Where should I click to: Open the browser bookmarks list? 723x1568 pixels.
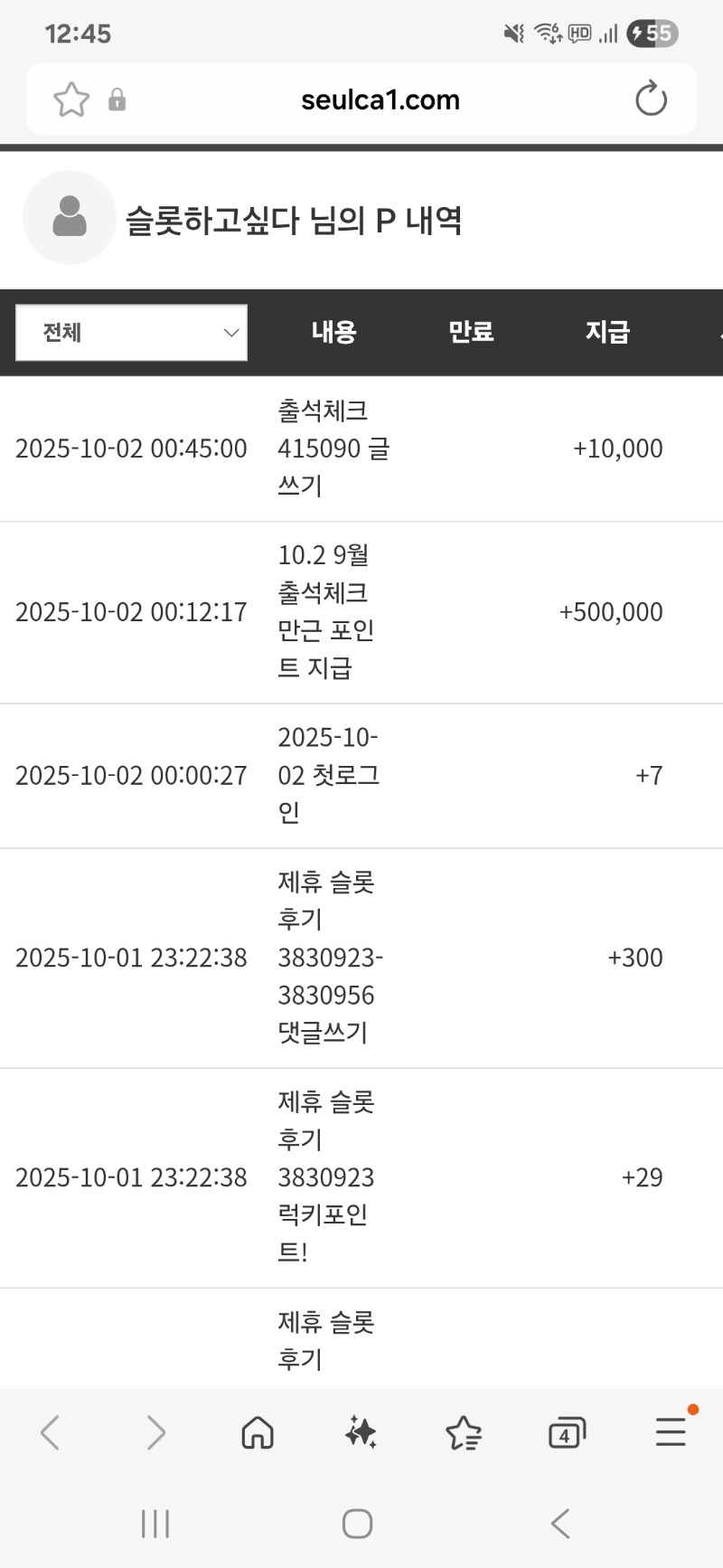pos(464,1432)
